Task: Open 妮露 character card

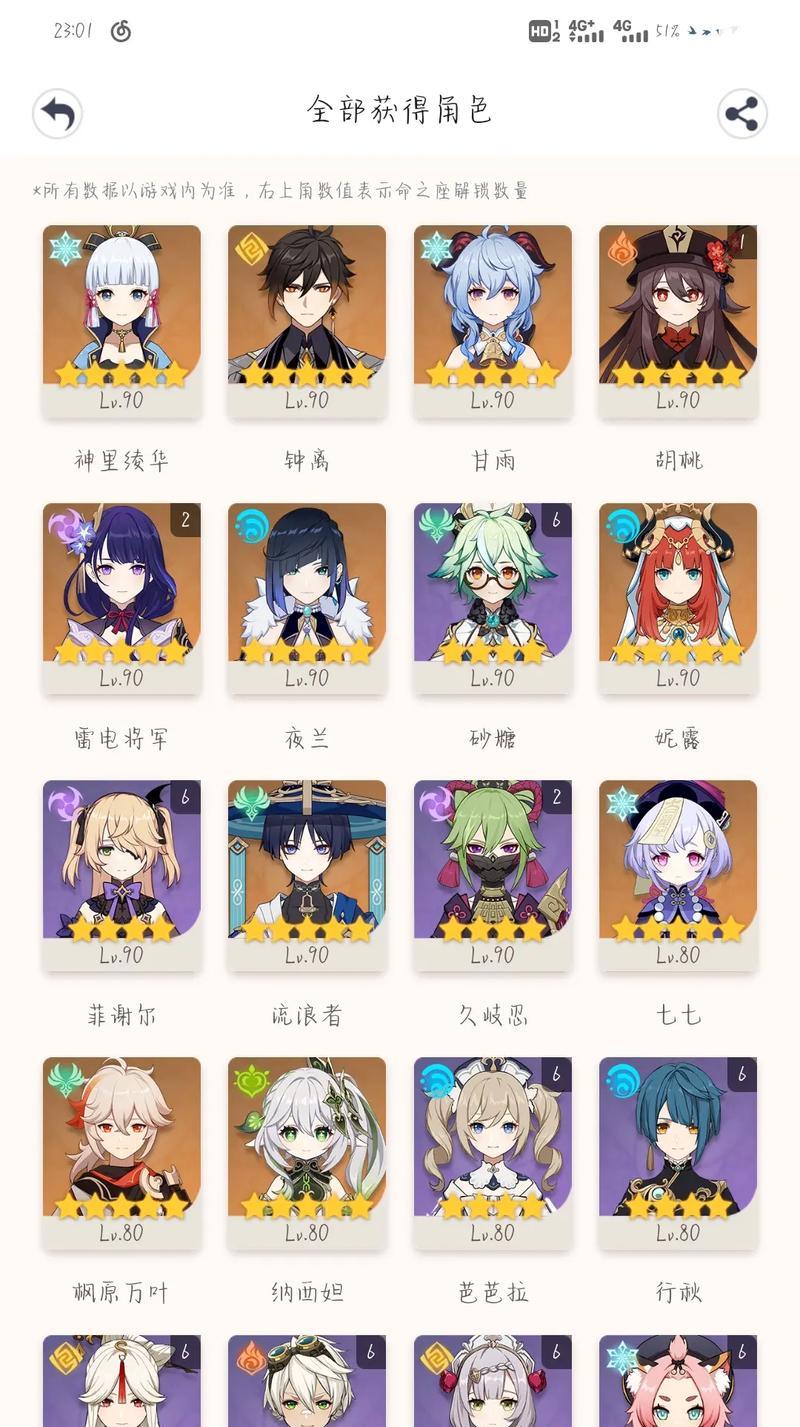Action: pos(678,597)
